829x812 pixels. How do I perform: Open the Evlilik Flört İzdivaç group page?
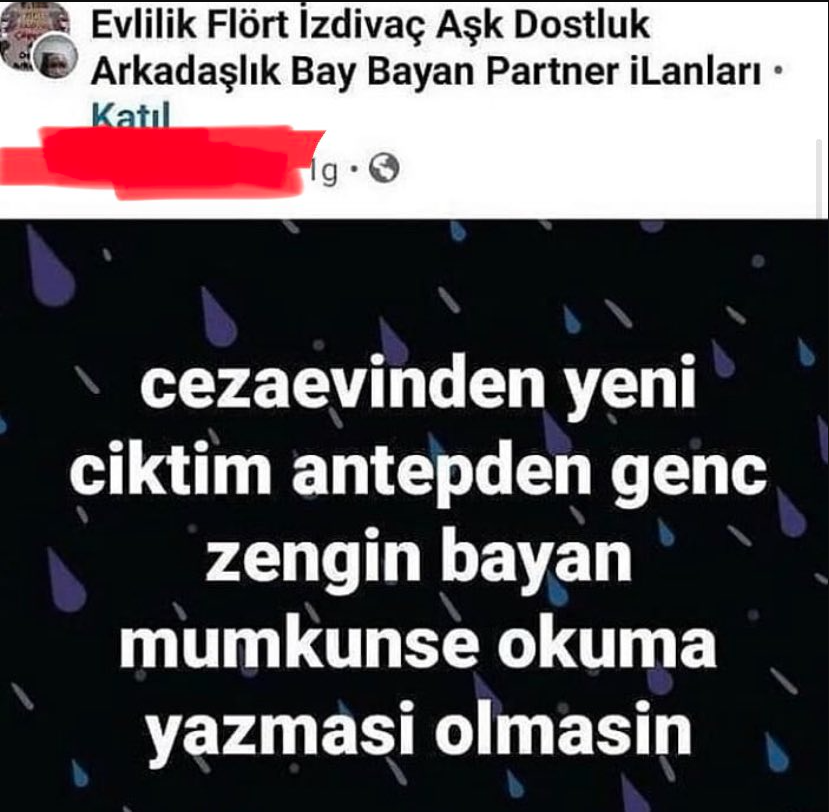pyautogui.click(x=370, y=25)
